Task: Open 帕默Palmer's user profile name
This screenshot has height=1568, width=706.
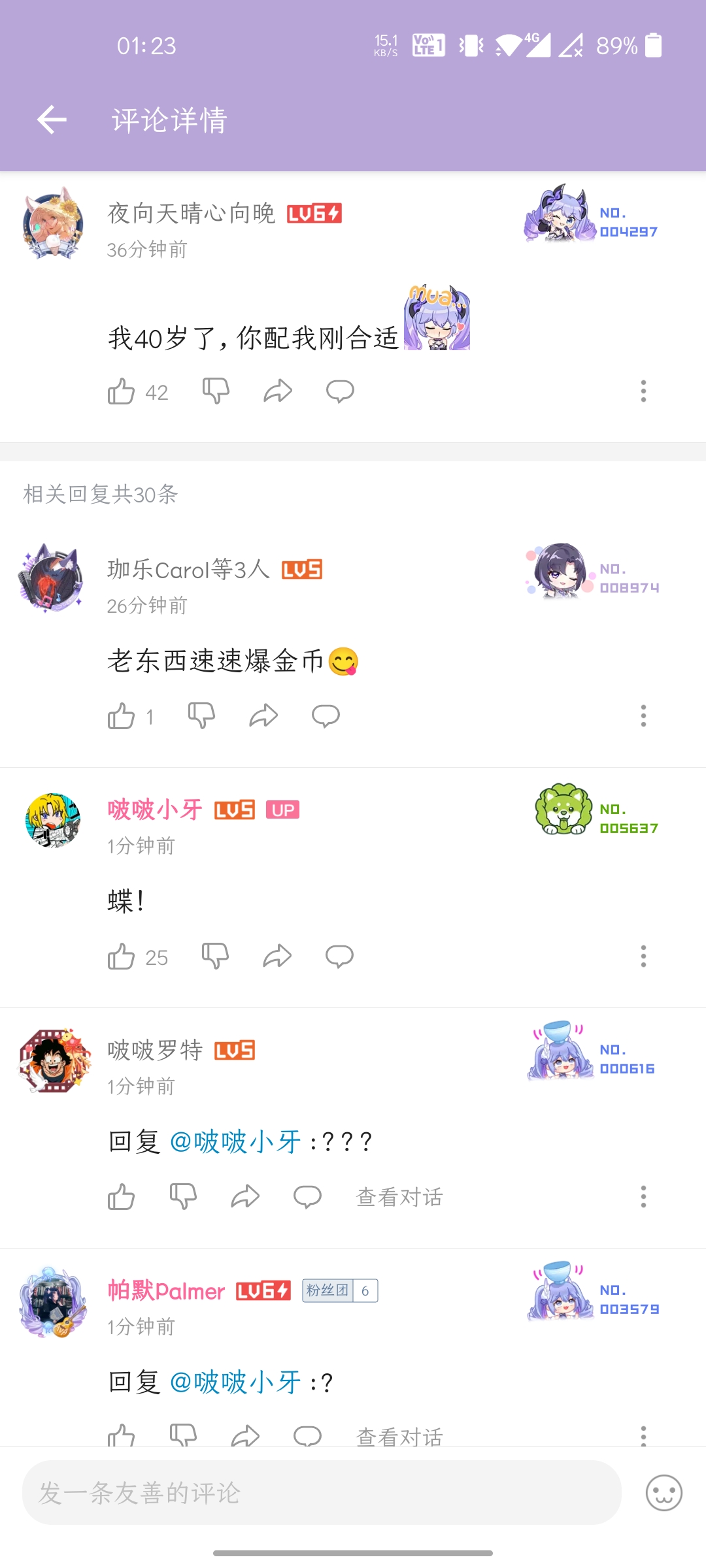Action: click(x=166, y=1291)
